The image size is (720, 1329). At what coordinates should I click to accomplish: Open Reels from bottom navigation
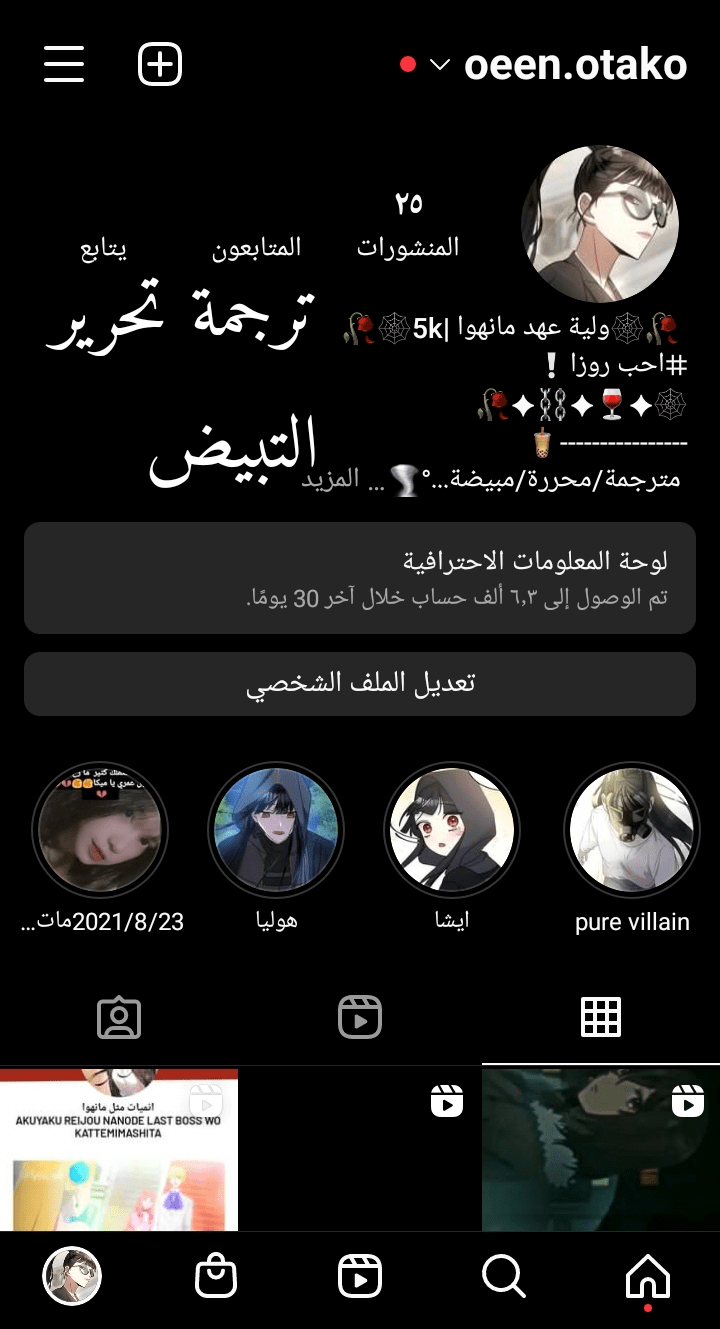pos(360,1276)
